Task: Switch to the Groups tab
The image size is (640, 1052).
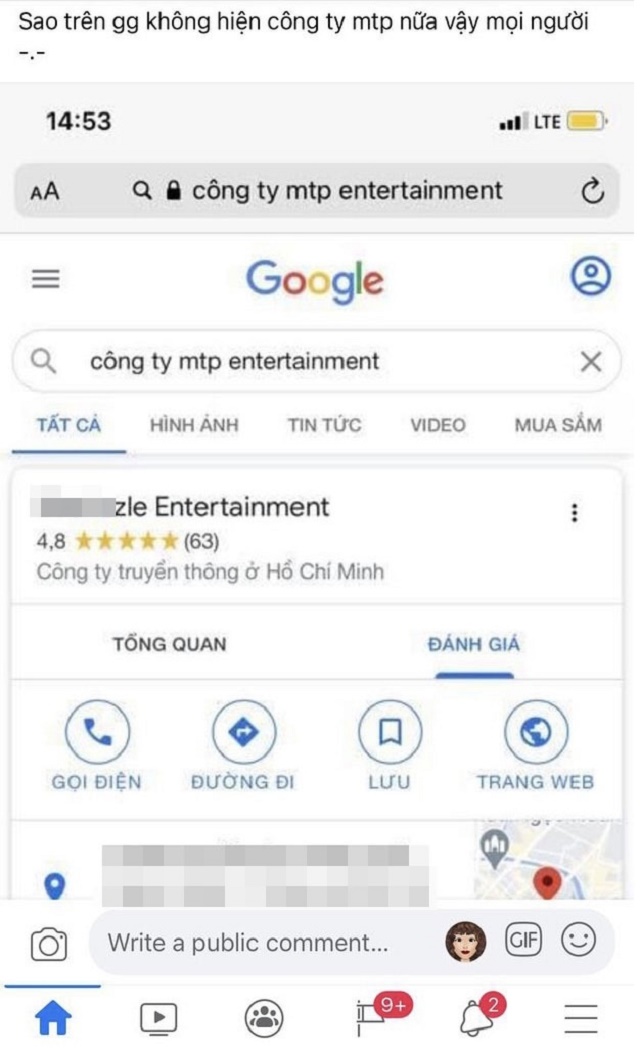Action: click(x=264, y=1018)
